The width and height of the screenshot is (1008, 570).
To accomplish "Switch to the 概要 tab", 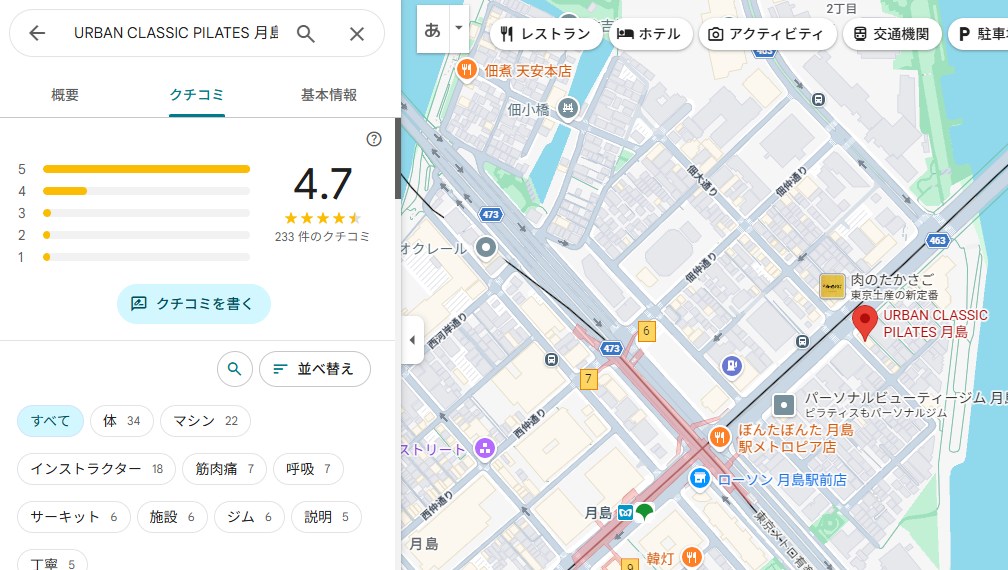I will 65,95.
